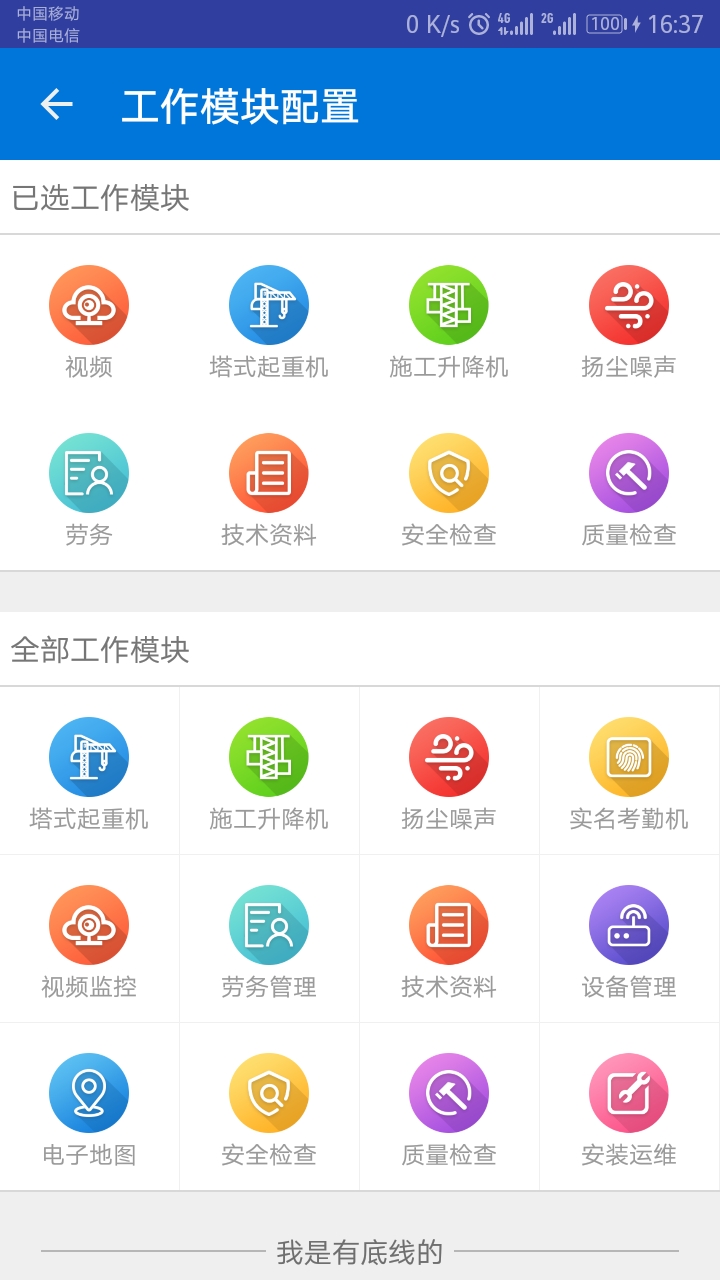Open the 实名考勤机 attendance machine icon
720x1280 pixels.
629,757
